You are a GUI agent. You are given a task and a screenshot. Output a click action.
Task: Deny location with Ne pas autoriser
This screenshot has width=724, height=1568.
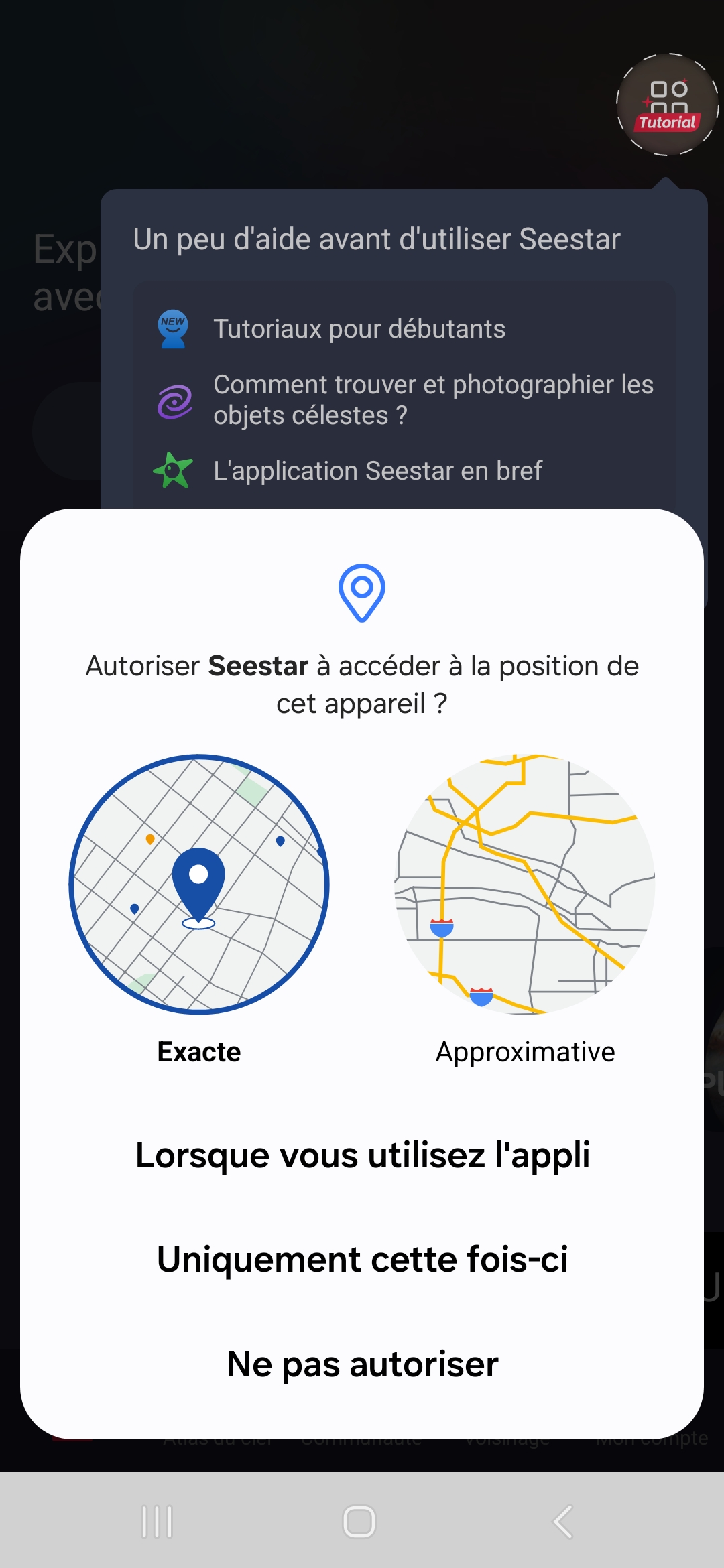tap(362, 1364)
